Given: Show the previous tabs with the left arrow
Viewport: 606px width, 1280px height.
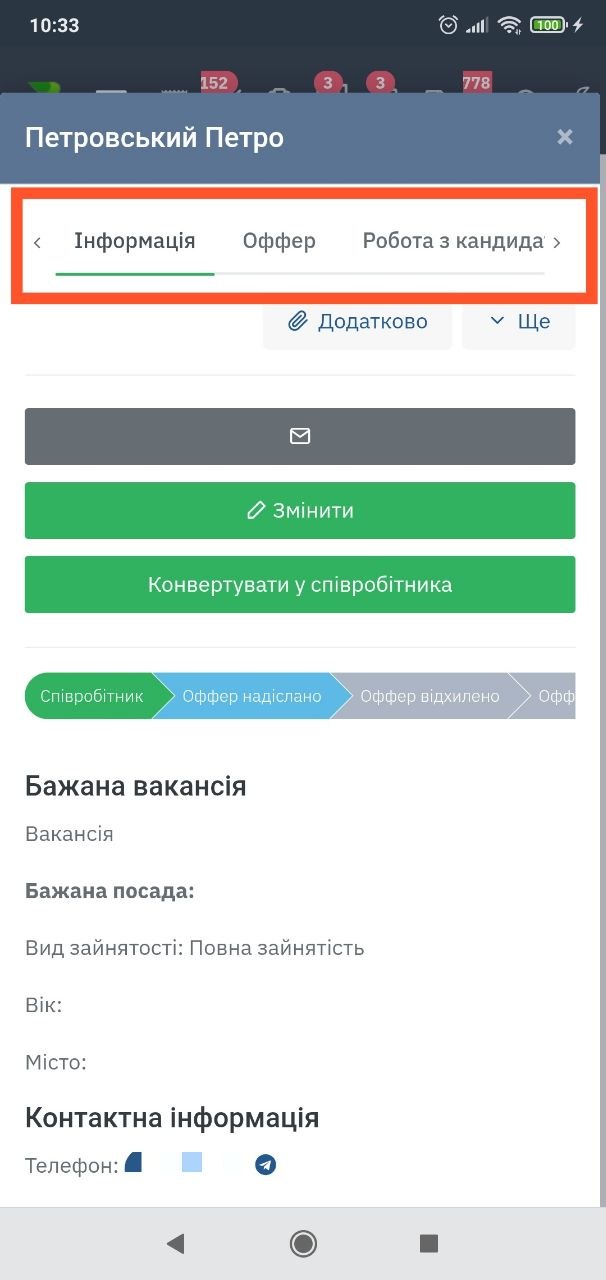Looking at the screenshot, I should (x=37, y=242).
